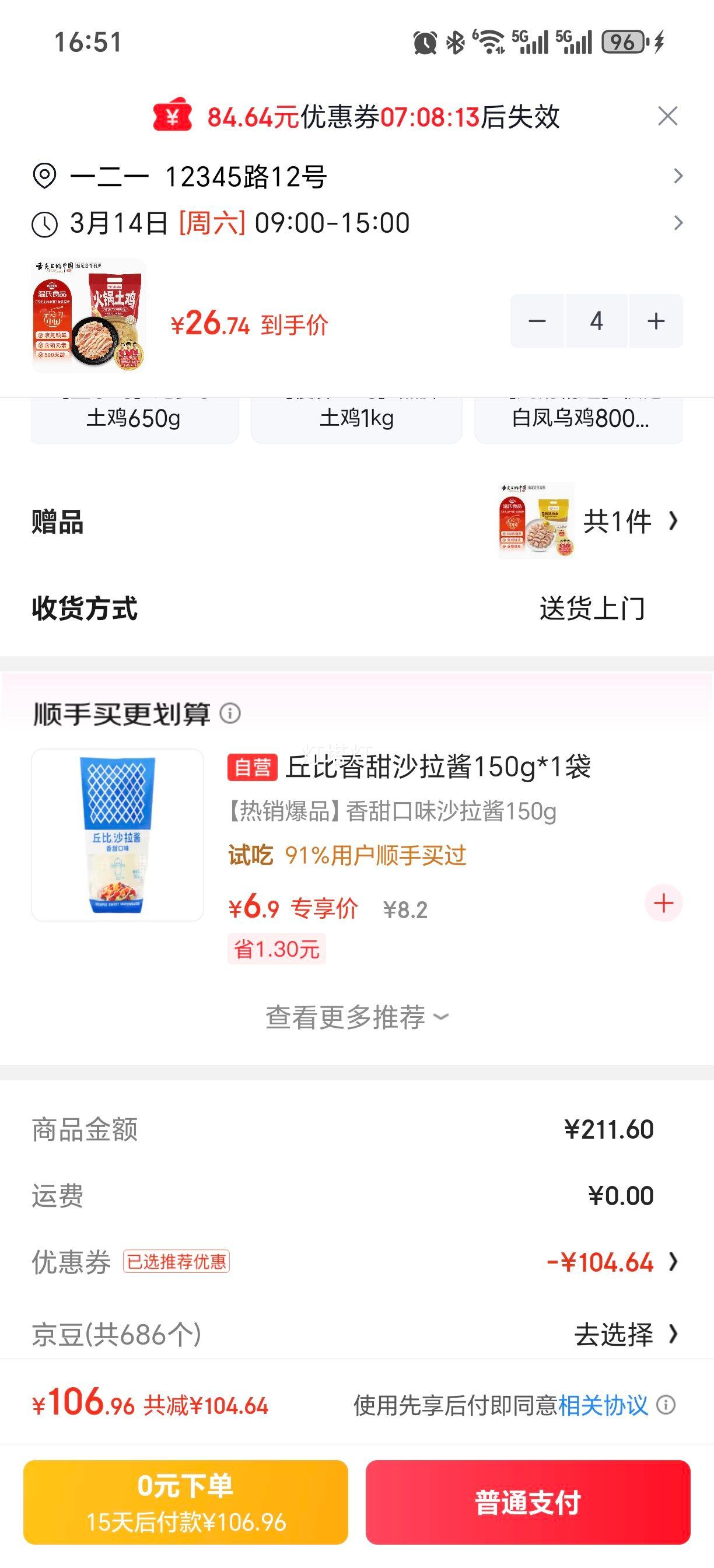Viewport: 714px width, 1568px height.
Task: Show info about 顺手买更划算
Action: pos(230,713)
